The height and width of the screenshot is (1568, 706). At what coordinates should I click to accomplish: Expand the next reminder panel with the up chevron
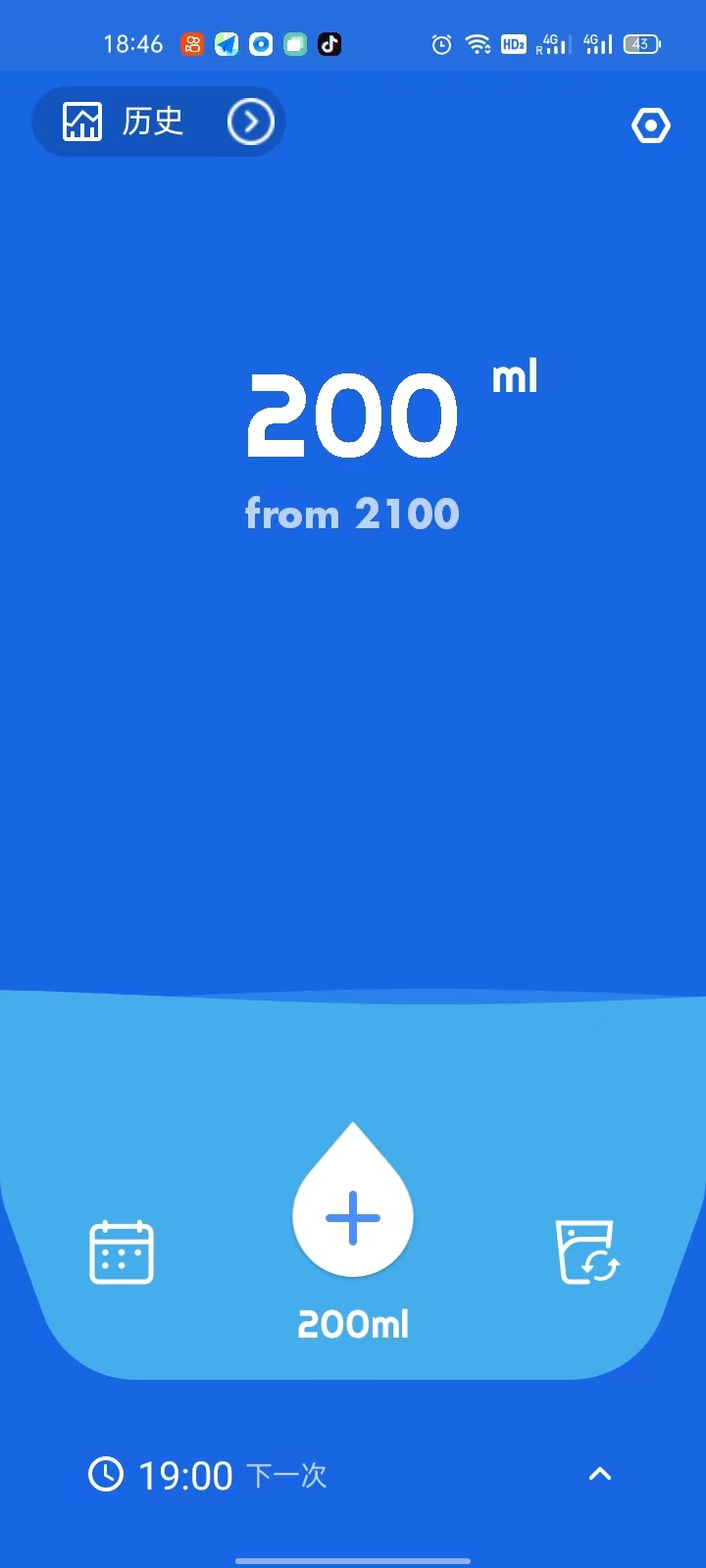click(x=600, y=1474)
